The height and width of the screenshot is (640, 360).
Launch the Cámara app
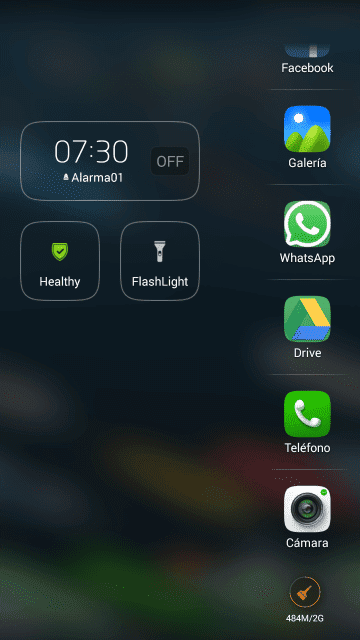point(307,518)
